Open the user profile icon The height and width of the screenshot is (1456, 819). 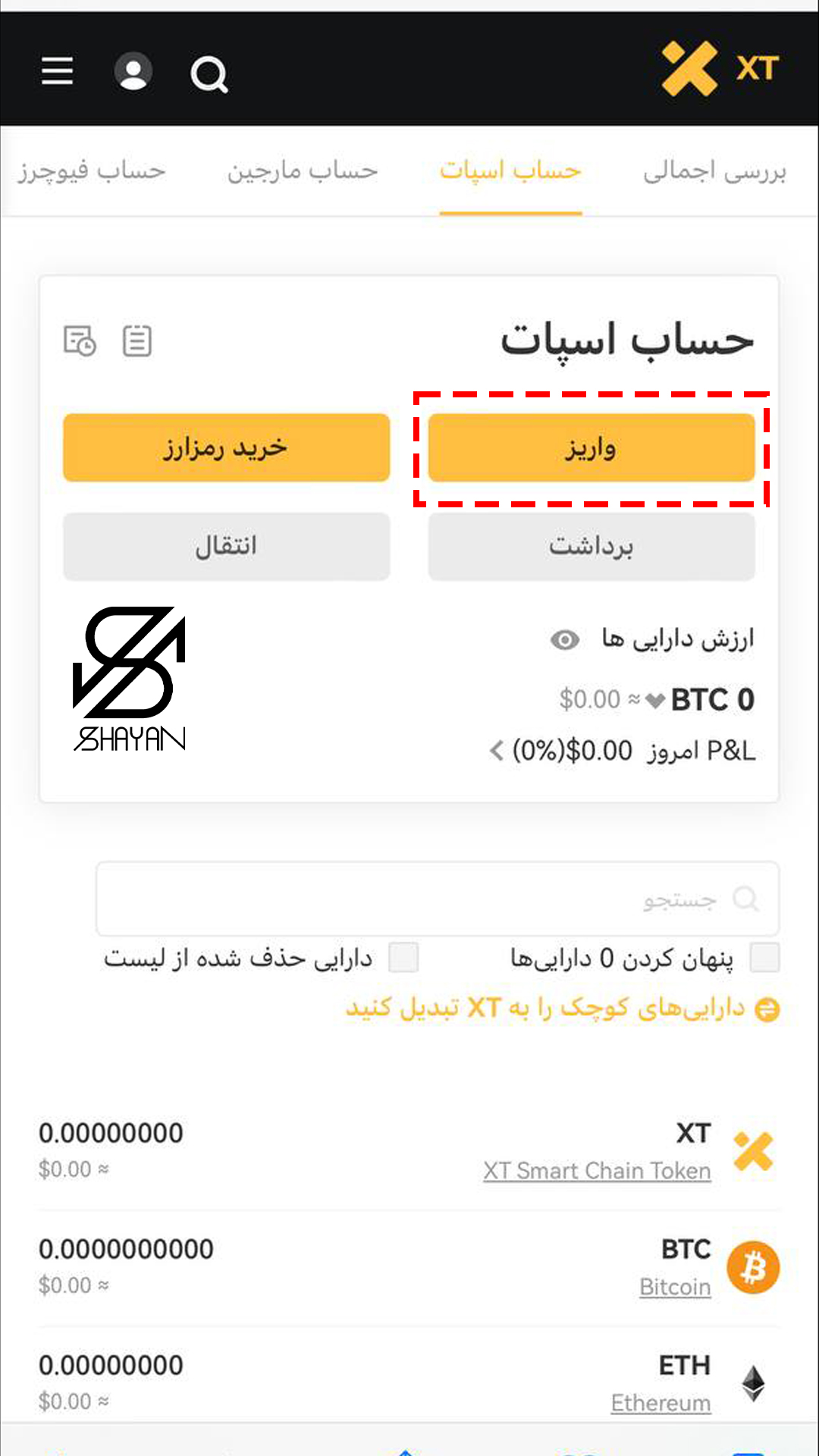(133, 72)
